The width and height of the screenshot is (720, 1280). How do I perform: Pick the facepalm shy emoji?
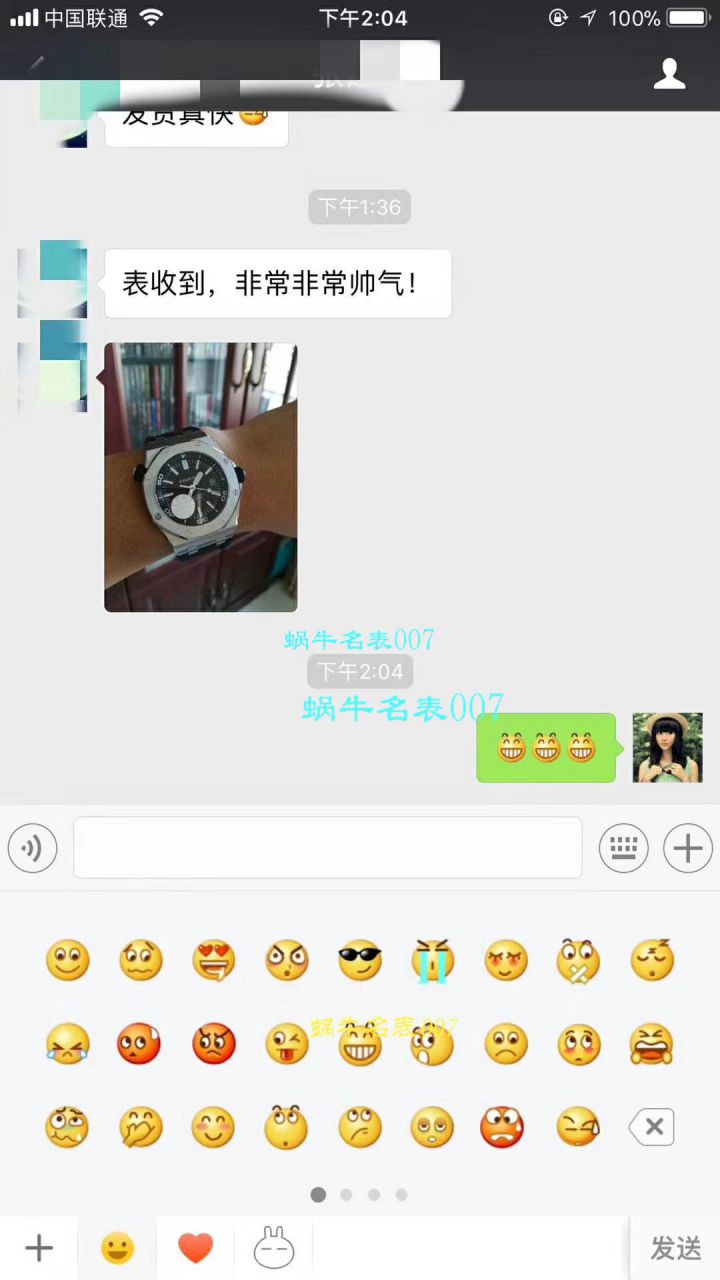point(141,1126)
